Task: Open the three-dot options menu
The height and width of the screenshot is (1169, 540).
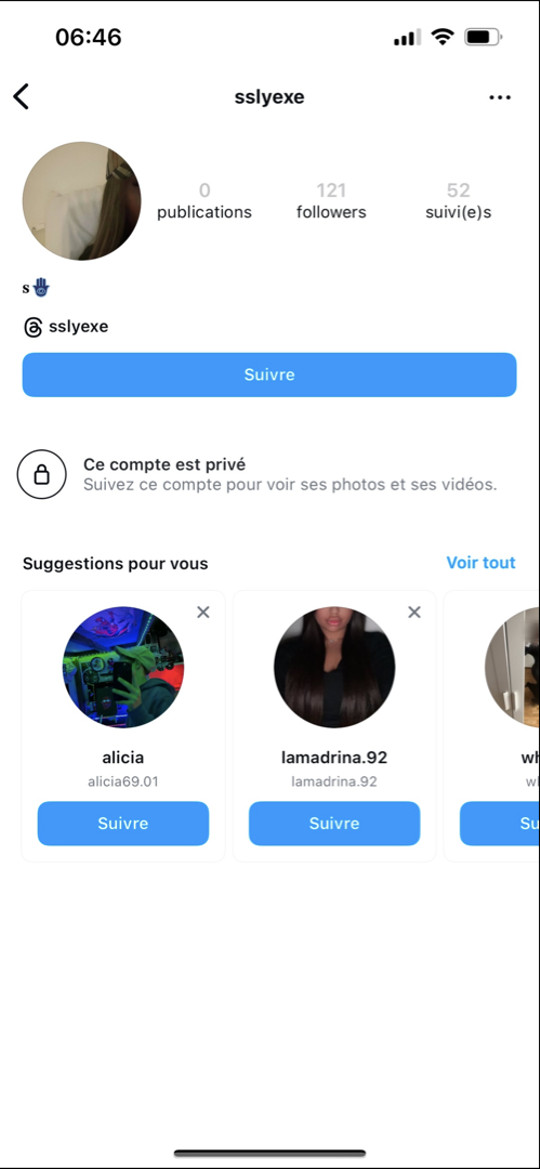Action: pos(500,98)
